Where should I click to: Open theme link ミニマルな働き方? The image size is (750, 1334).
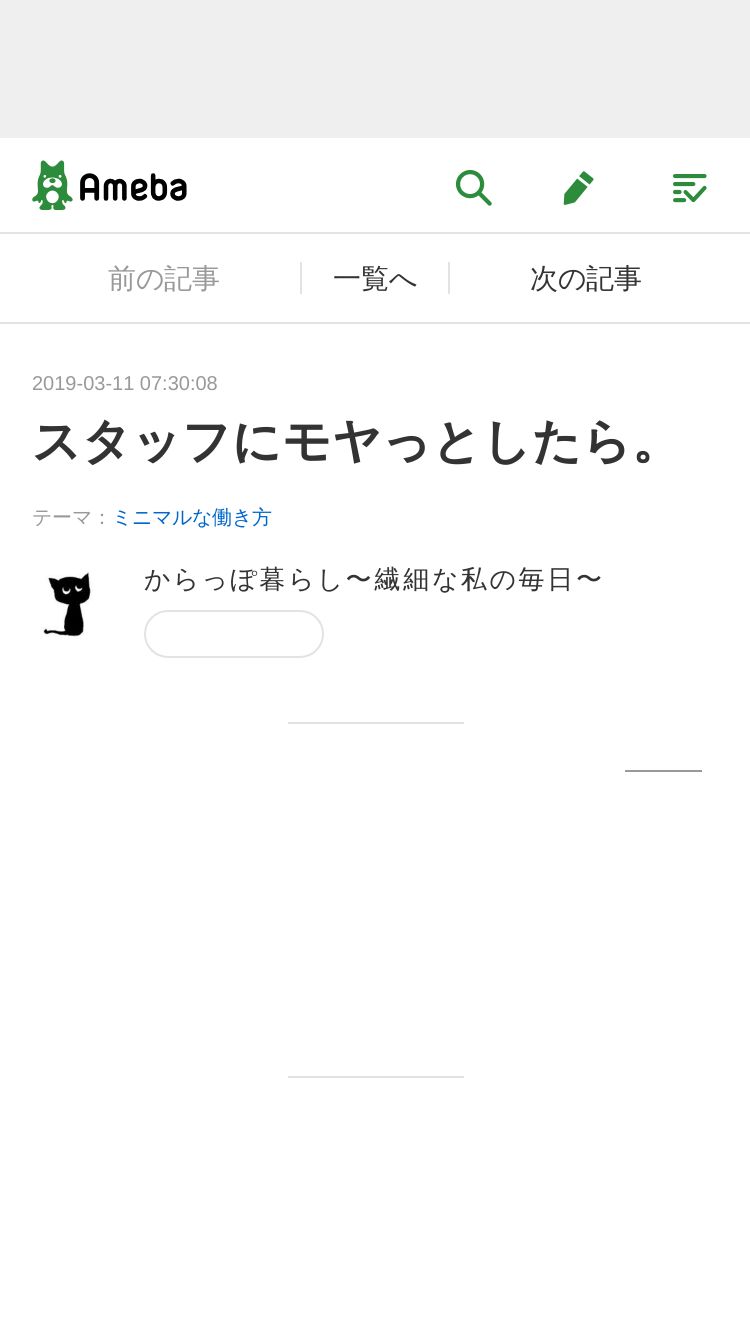[192, 517]
